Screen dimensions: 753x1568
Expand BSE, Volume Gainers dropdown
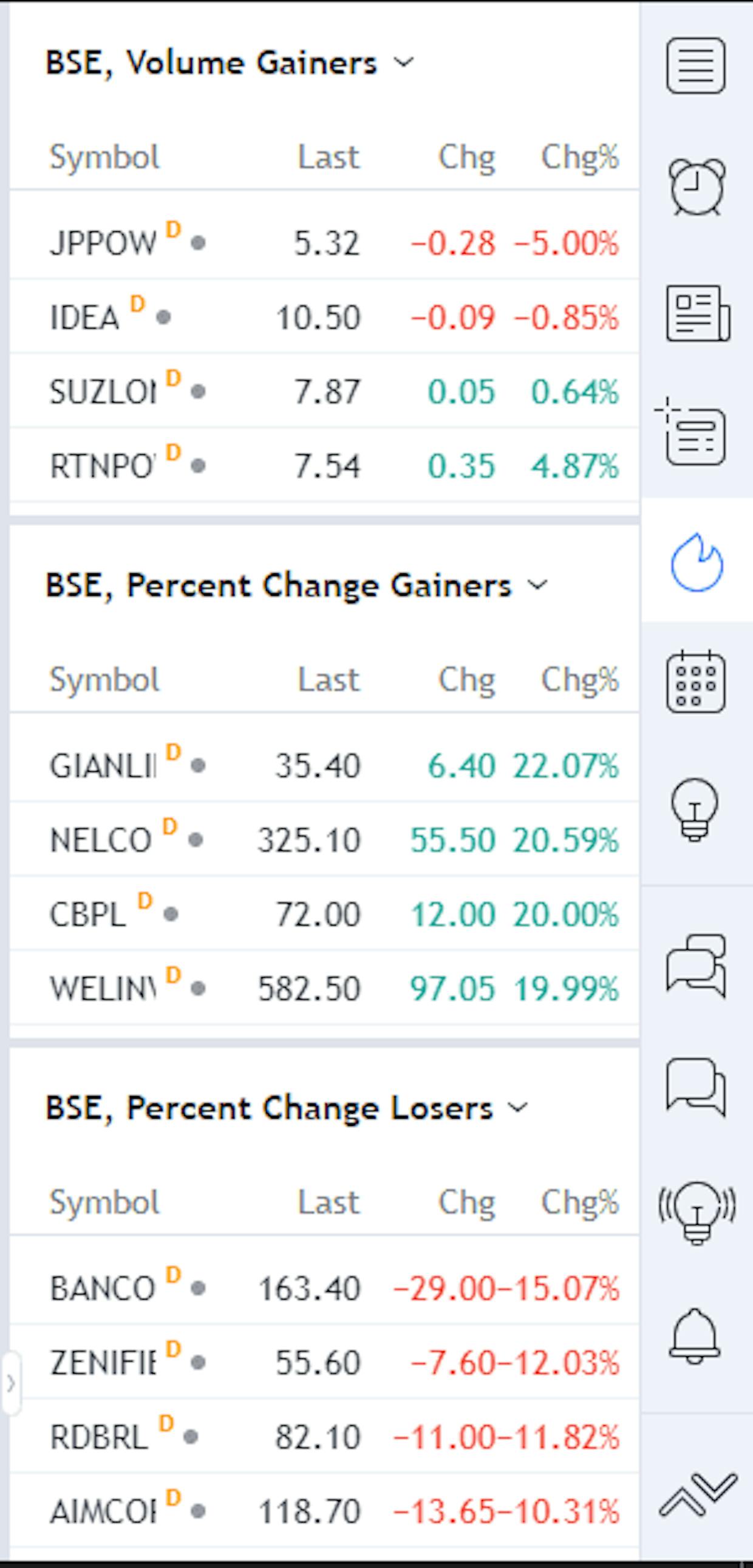pos(404,61)
